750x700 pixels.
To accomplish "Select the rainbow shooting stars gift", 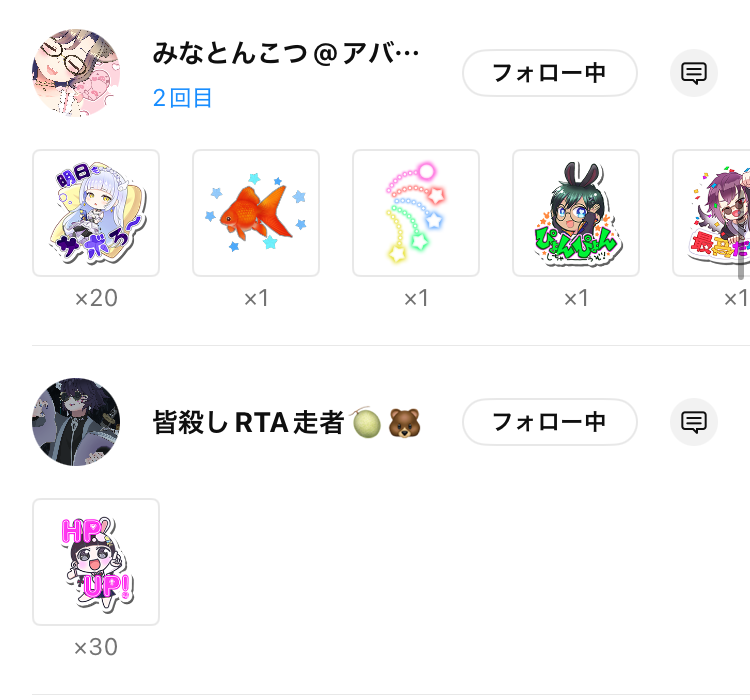I will pyautogui.click(x=416, y=213).
